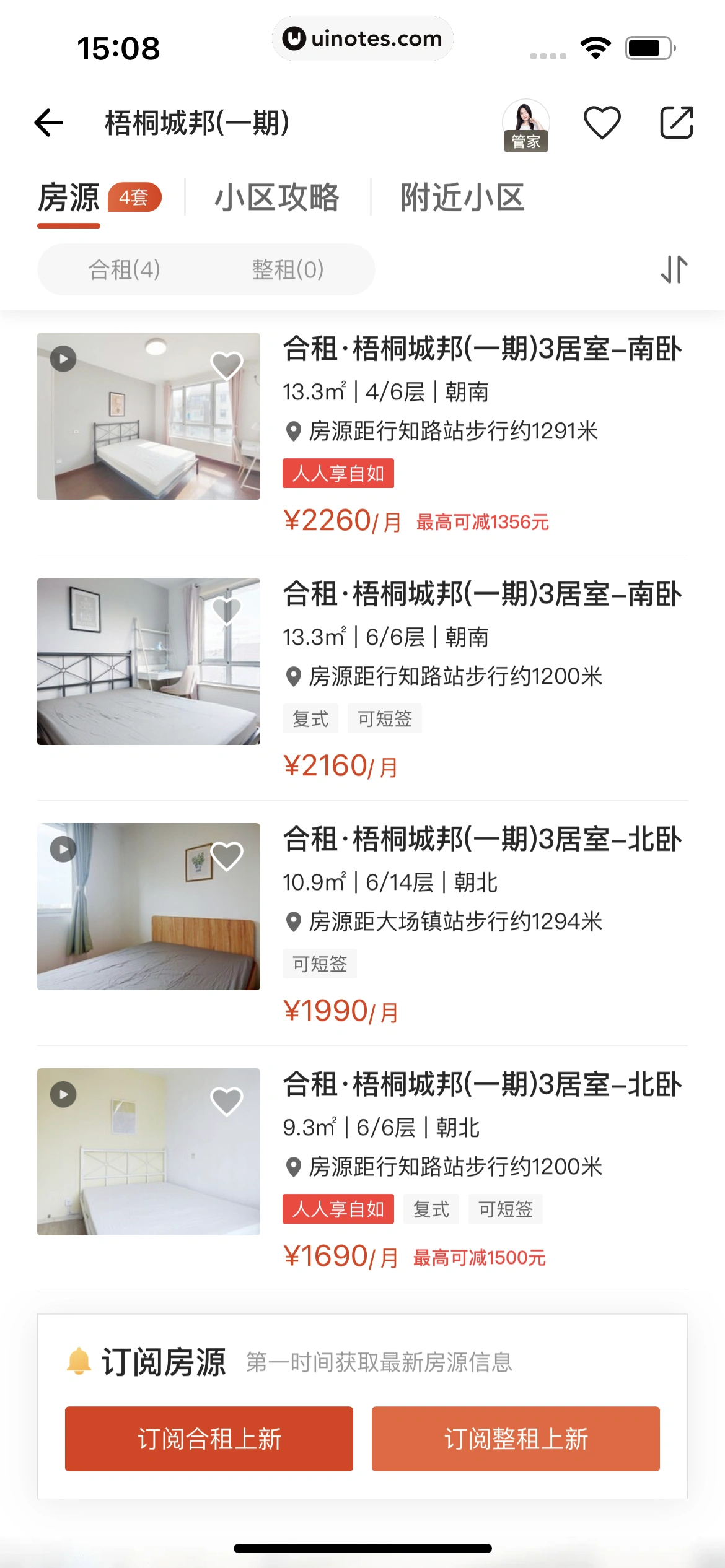Open the 附近小区 tab
This screenshot has width=725, height=1568.
click(x=462, y=197)
